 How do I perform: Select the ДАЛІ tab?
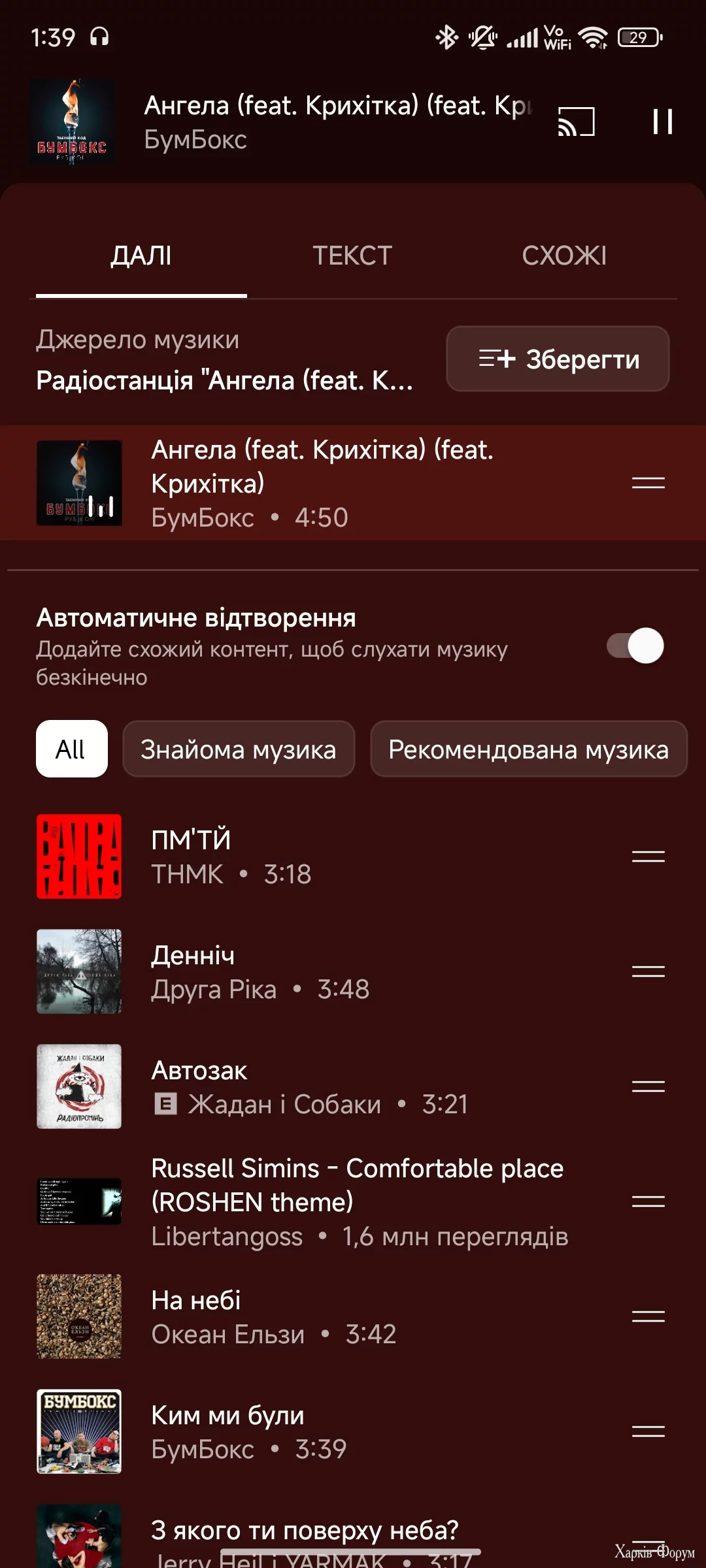point(141,255)
